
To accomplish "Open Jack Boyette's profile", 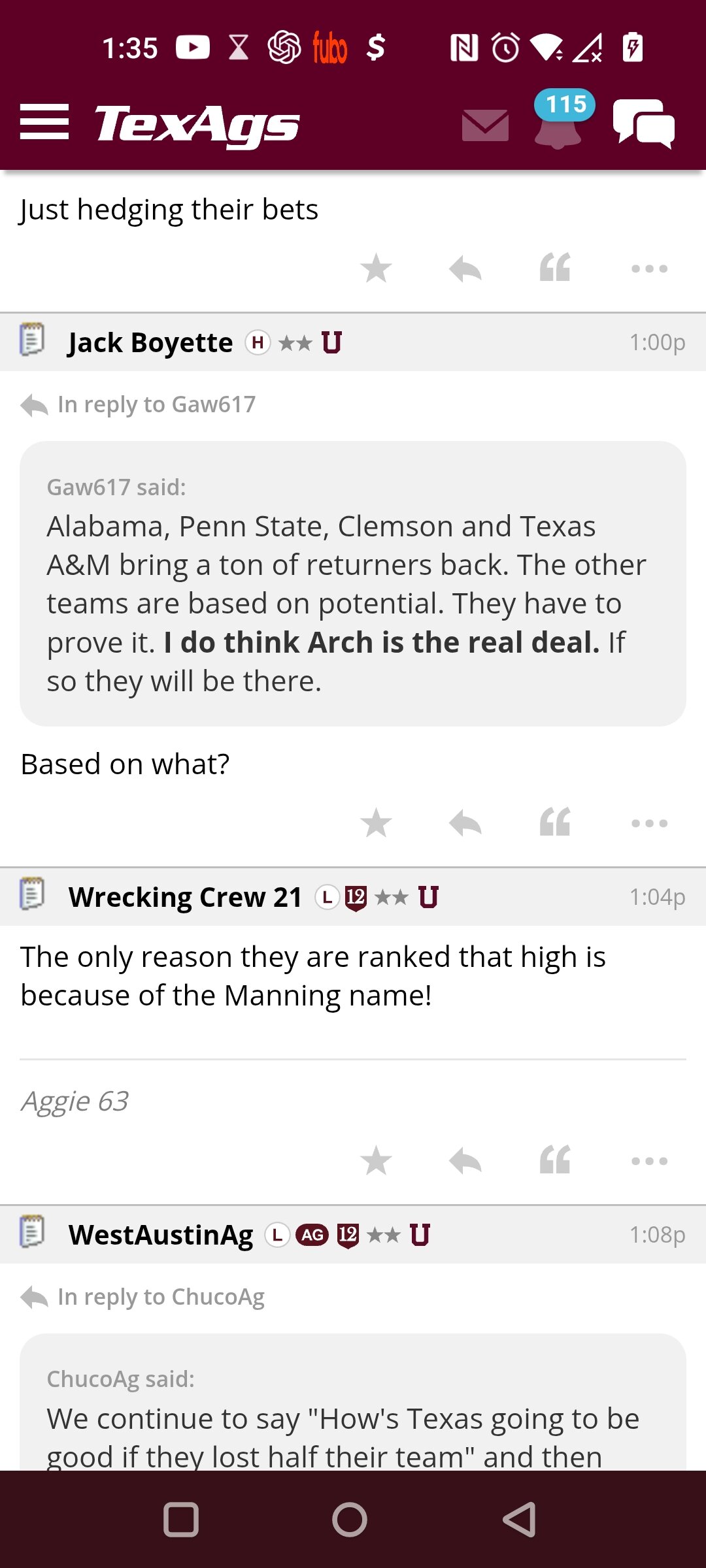I will (x=150, y=342).
